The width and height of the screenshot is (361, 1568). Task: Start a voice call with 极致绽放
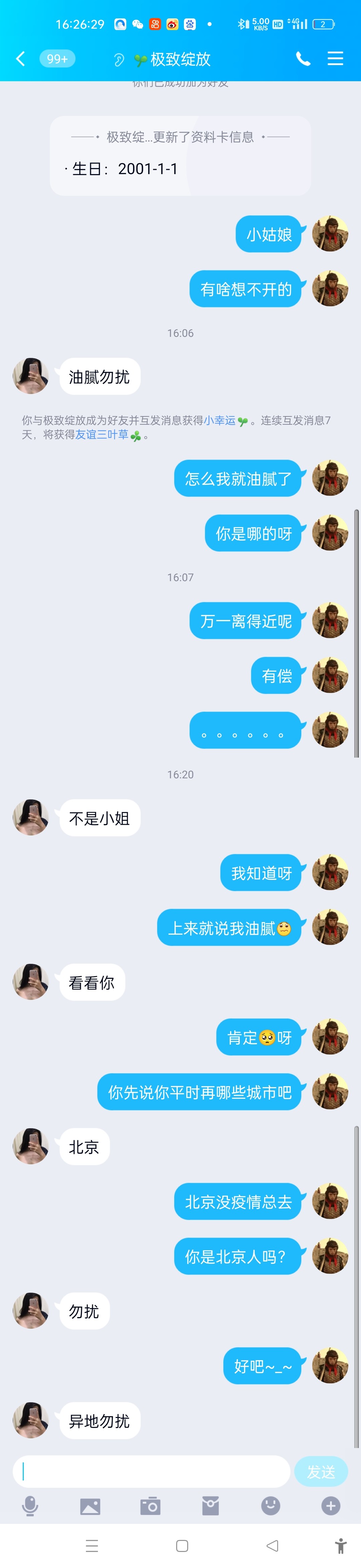pos(303,58)
